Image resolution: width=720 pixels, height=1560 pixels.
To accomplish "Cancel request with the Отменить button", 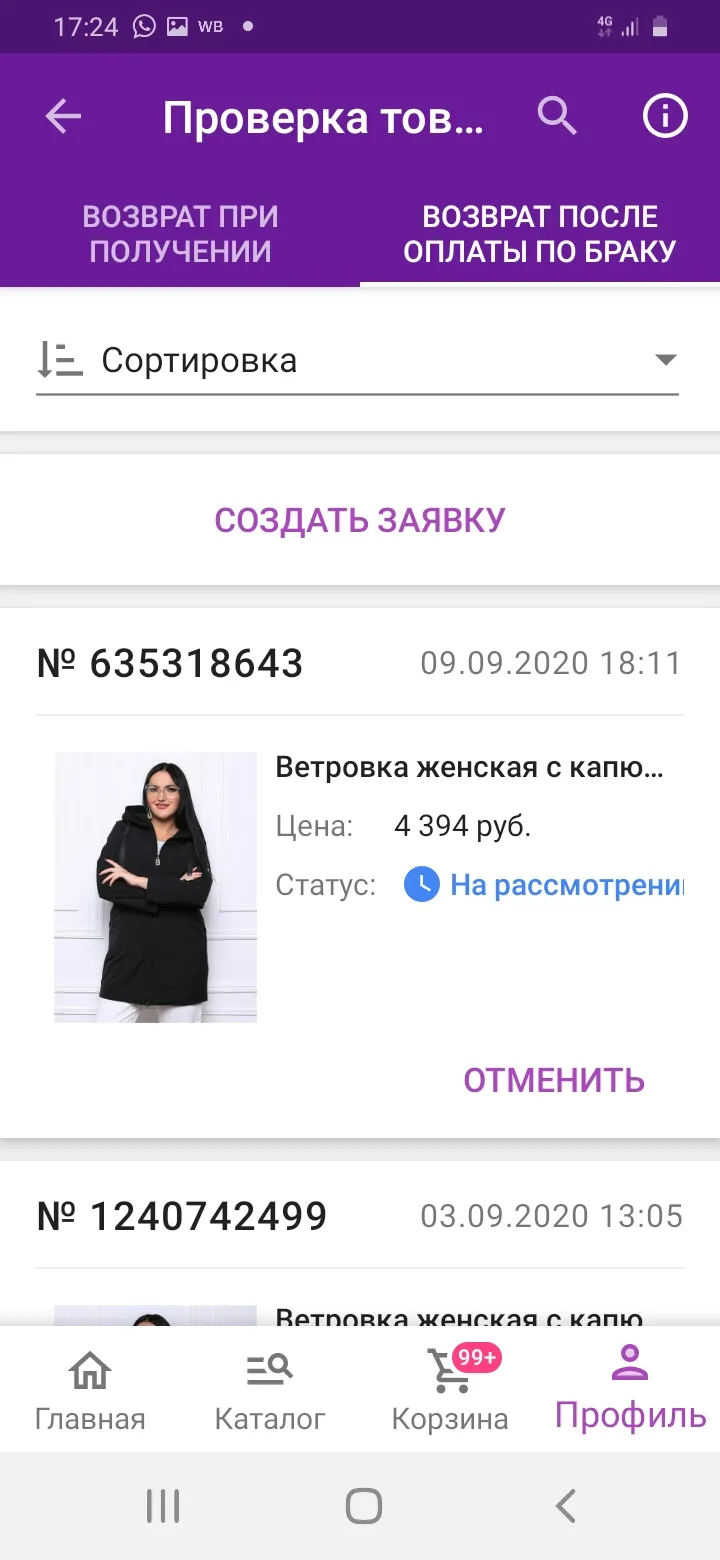I will pyautogui.click(x=554, y=1080).
